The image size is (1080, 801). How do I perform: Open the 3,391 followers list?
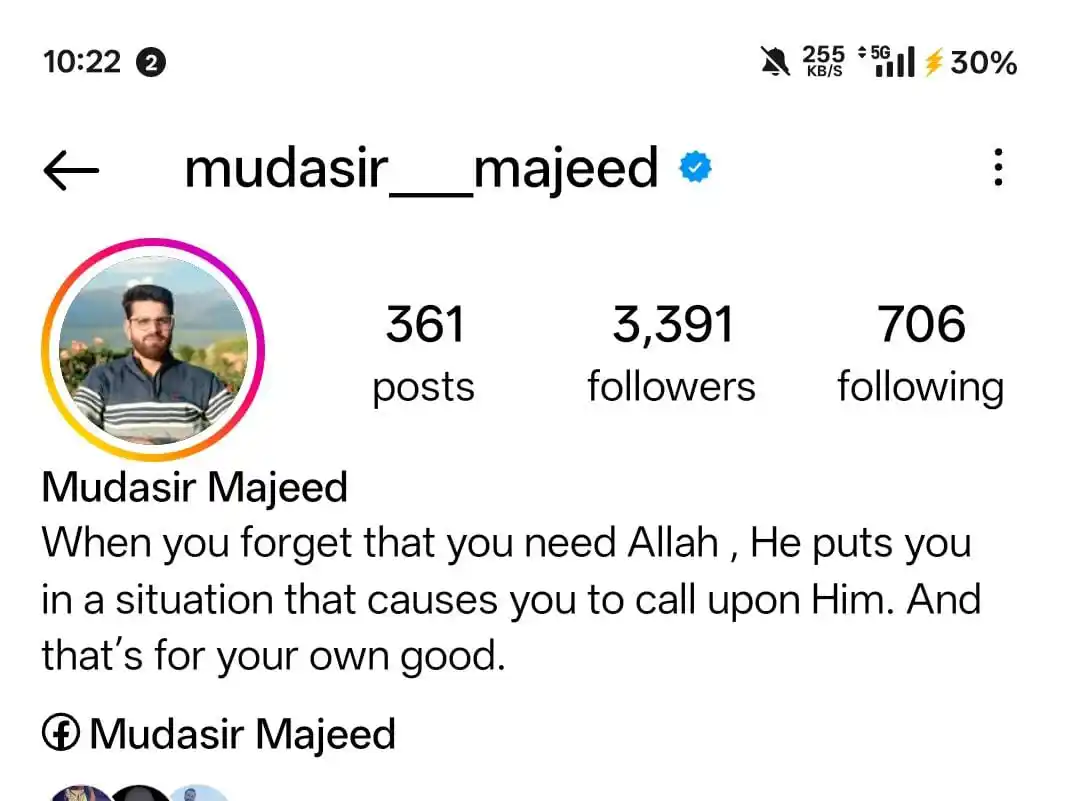671,354
